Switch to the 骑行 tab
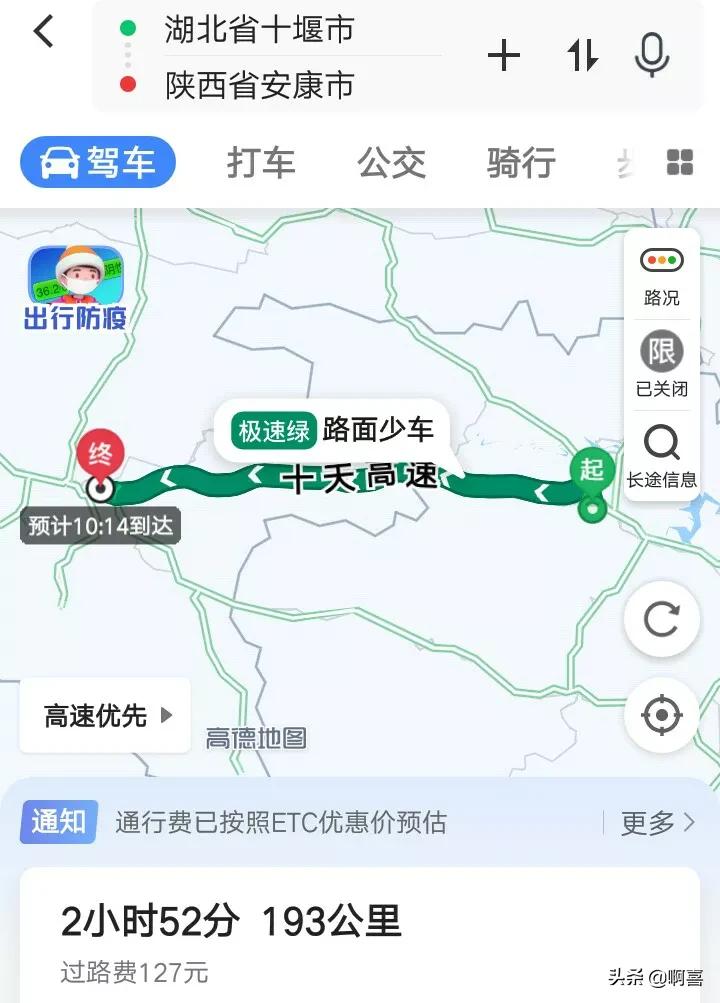 (521, 163)
